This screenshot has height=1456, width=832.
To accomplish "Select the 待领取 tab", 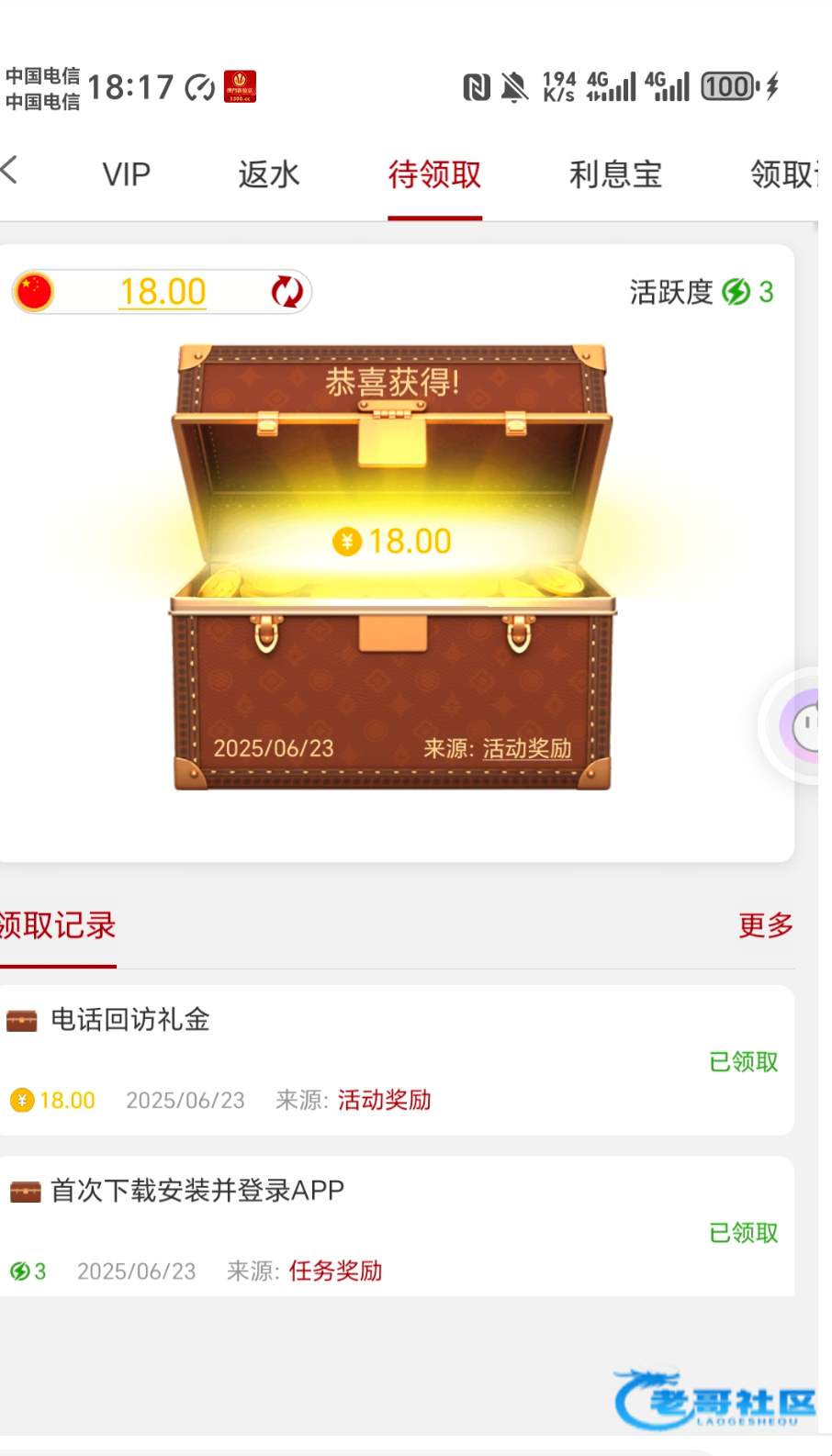I will 434,174.
